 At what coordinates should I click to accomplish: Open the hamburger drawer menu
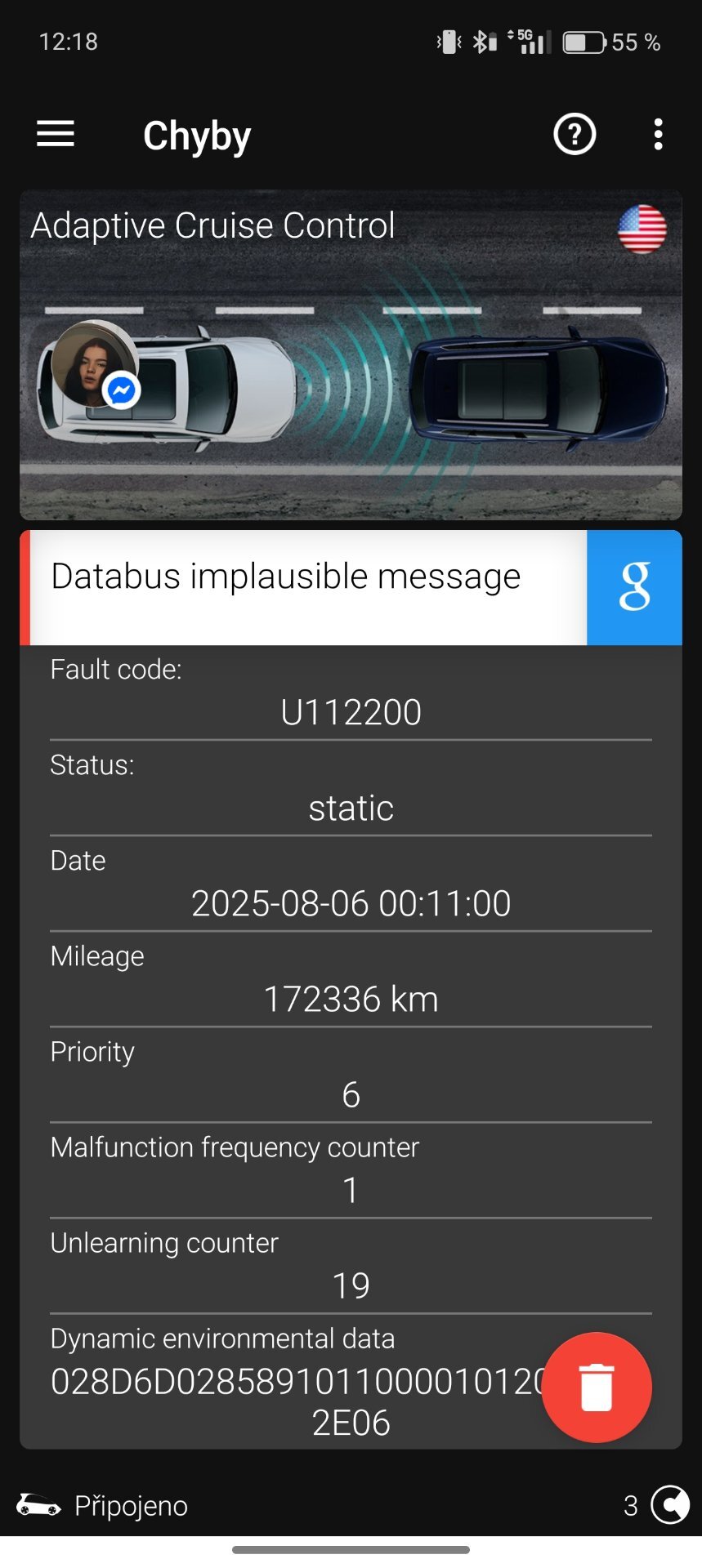tap(56, 135)
